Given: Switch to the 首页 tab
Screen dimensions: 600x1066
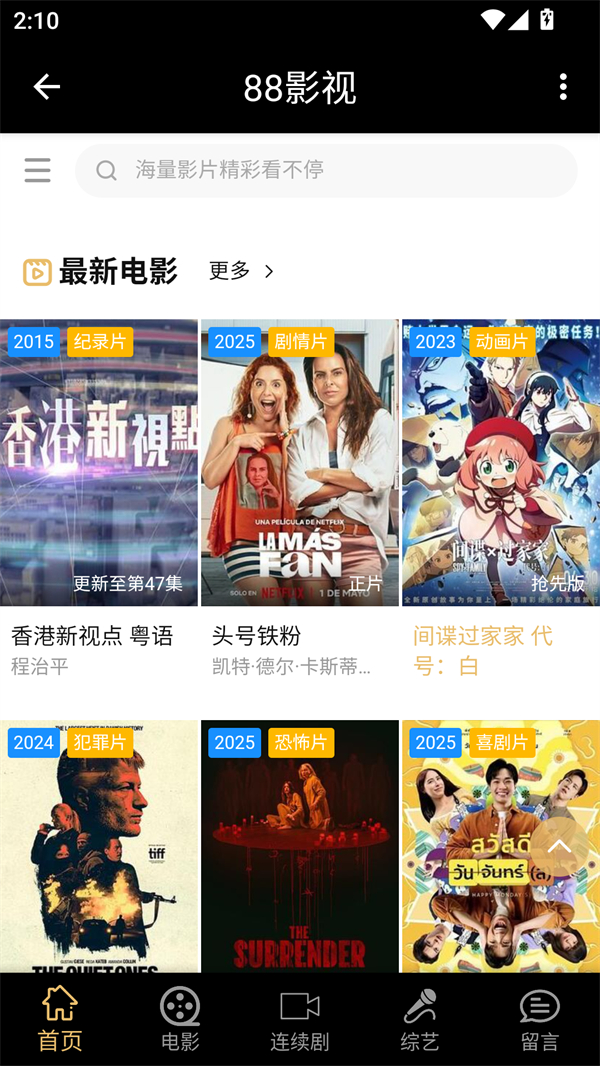Looking at the screenshot, I should (x=60, y=1019).
